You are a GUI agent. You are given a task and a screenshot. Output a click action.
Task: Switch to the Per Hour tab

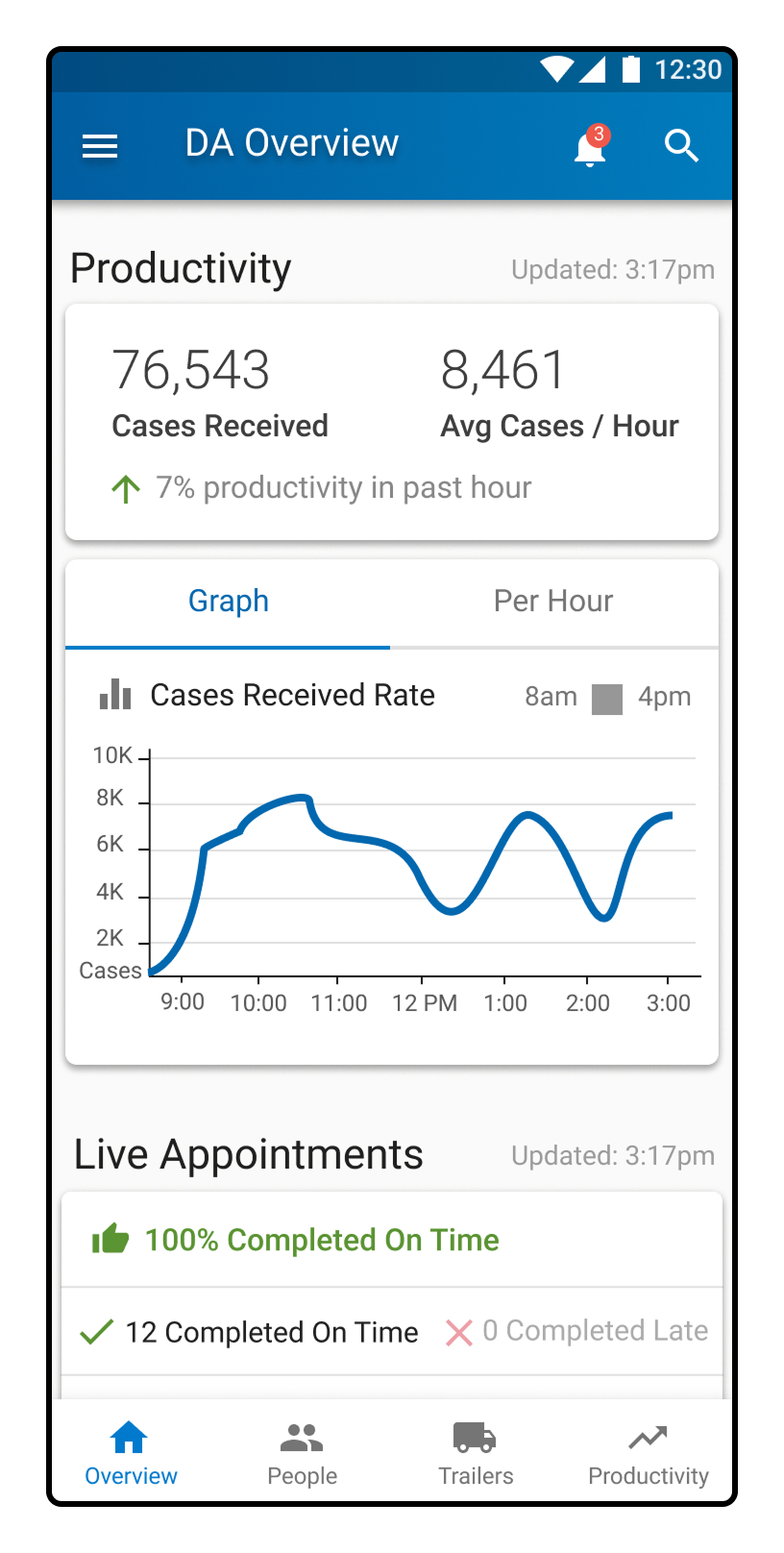553,602
